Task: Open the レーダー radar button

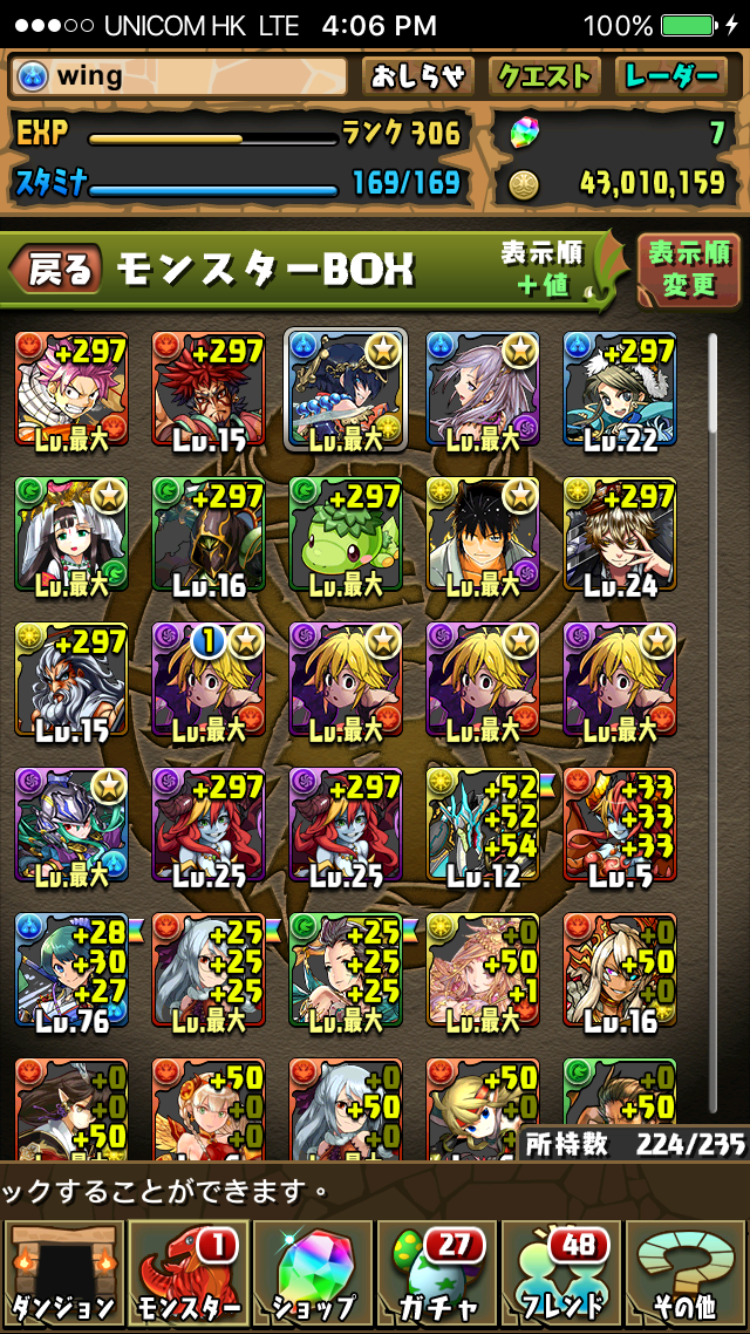Action: point(671,76)
